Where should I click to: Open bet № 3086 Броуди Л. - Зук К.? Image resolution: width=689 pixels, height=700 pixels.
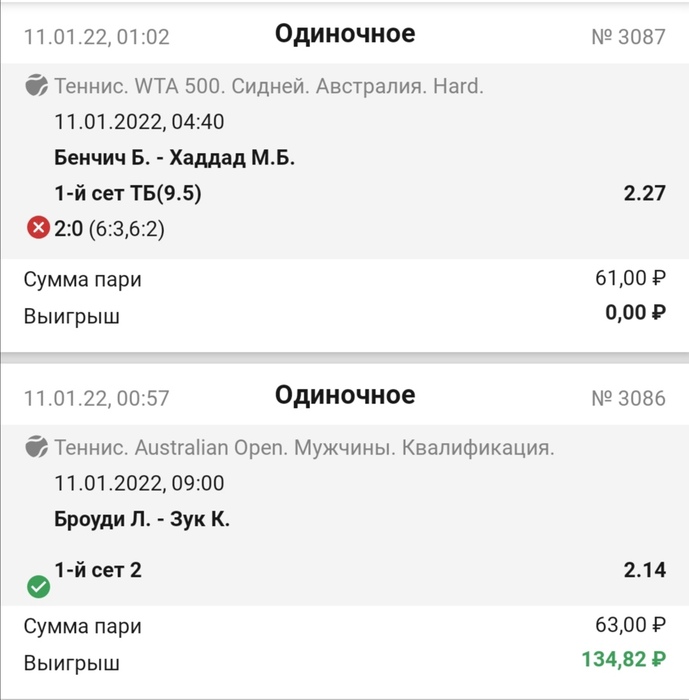(x=142, y=519)
